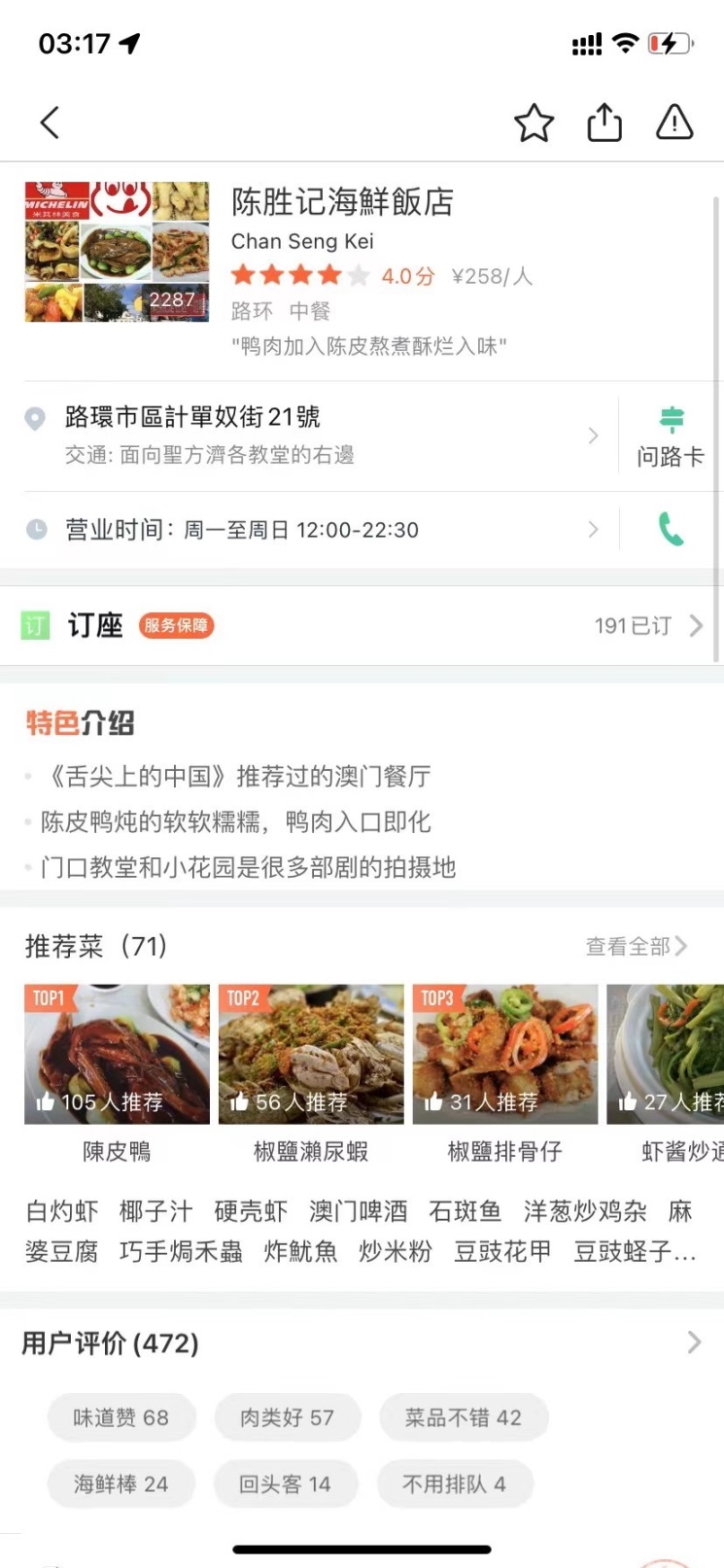
Task: Filter reviews by 味道赞 68
Action: (121, 1417)
